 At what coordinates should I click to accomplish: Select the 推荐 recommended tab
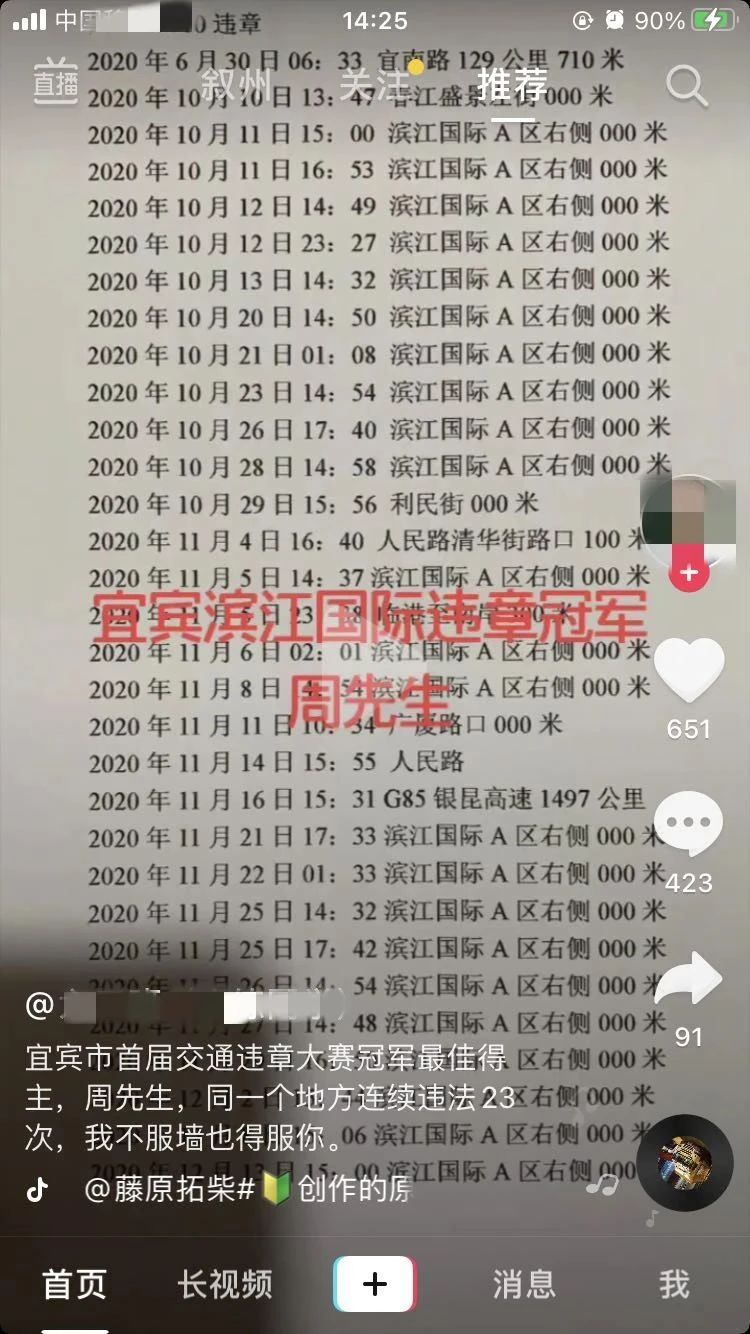[x=512, y=86]
